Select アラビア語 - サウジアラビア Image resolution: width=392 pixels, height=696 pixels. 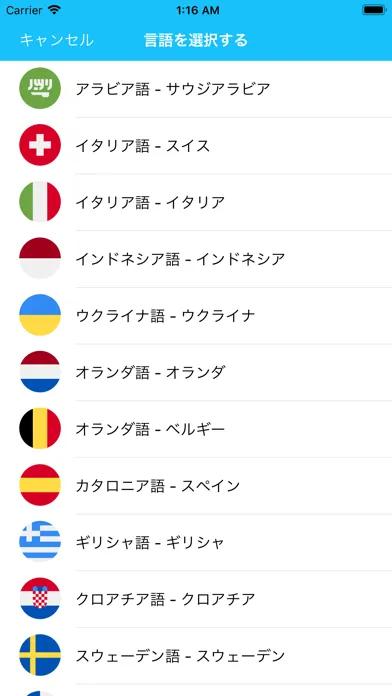[x=196, y=89]
